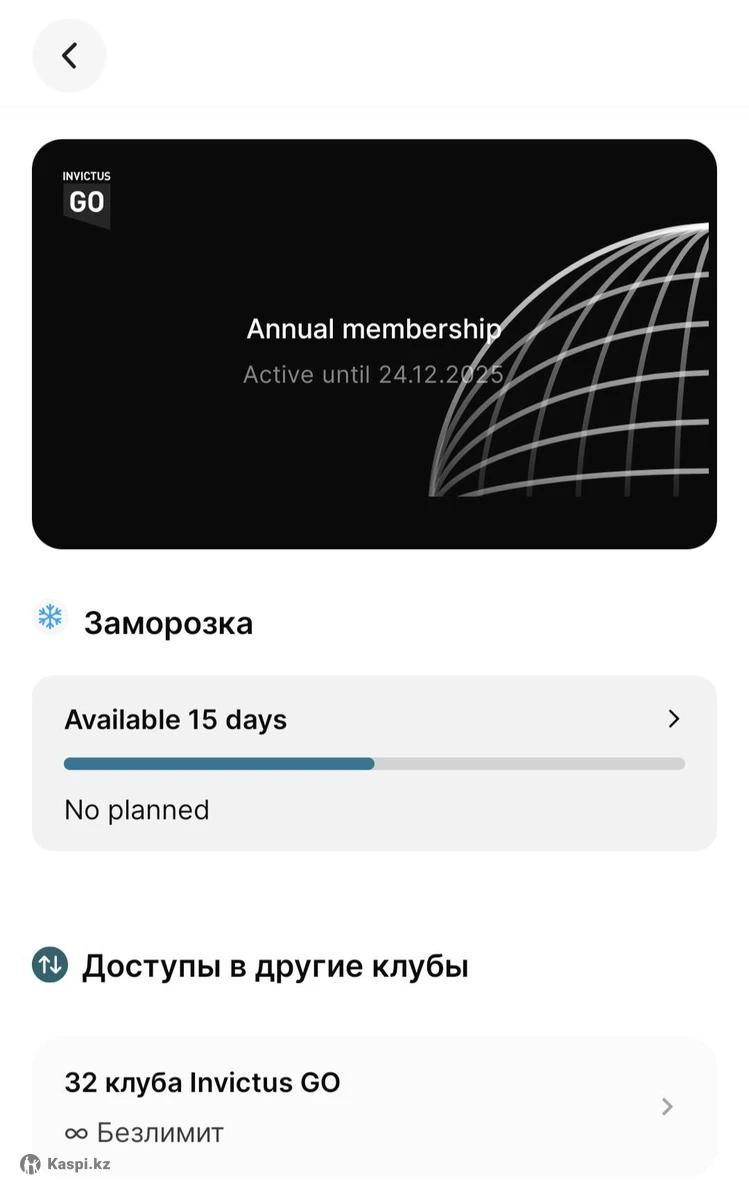Screen dimensions: 749x1200
Task: Go back using the top-left arrow
Action: (69, 56)
